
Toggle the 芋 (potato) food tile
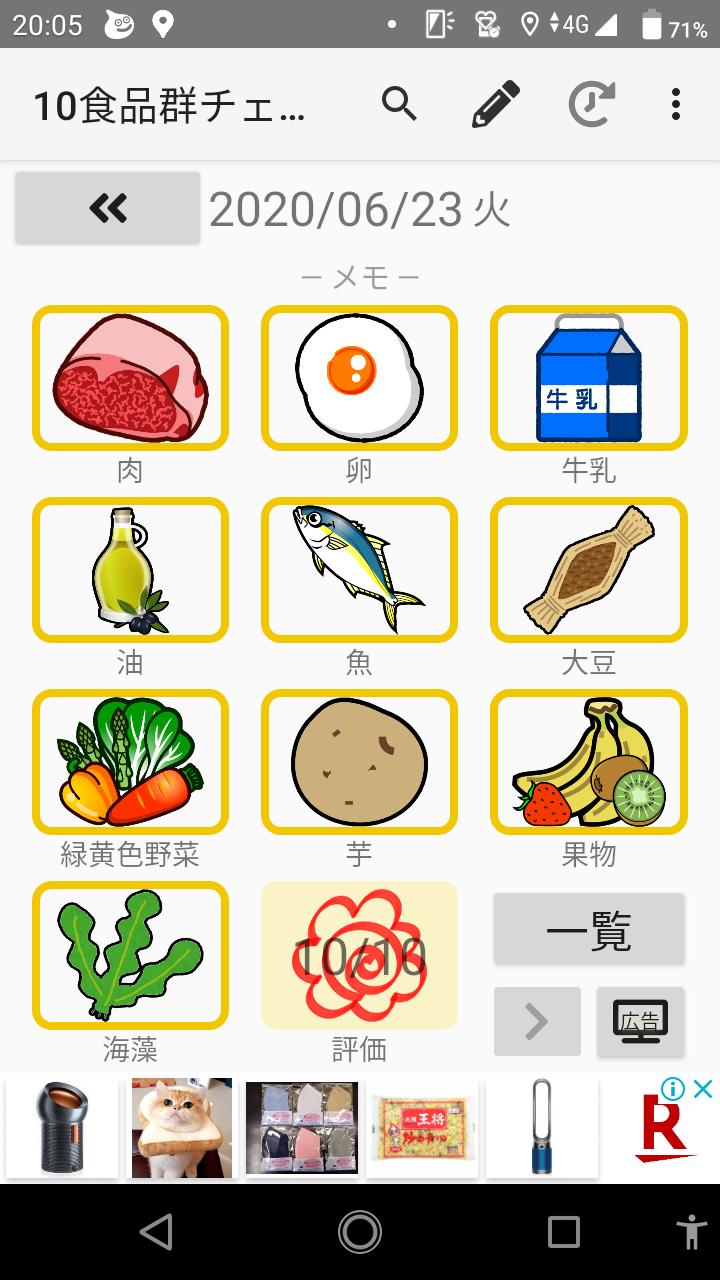(x=359, y=762)
